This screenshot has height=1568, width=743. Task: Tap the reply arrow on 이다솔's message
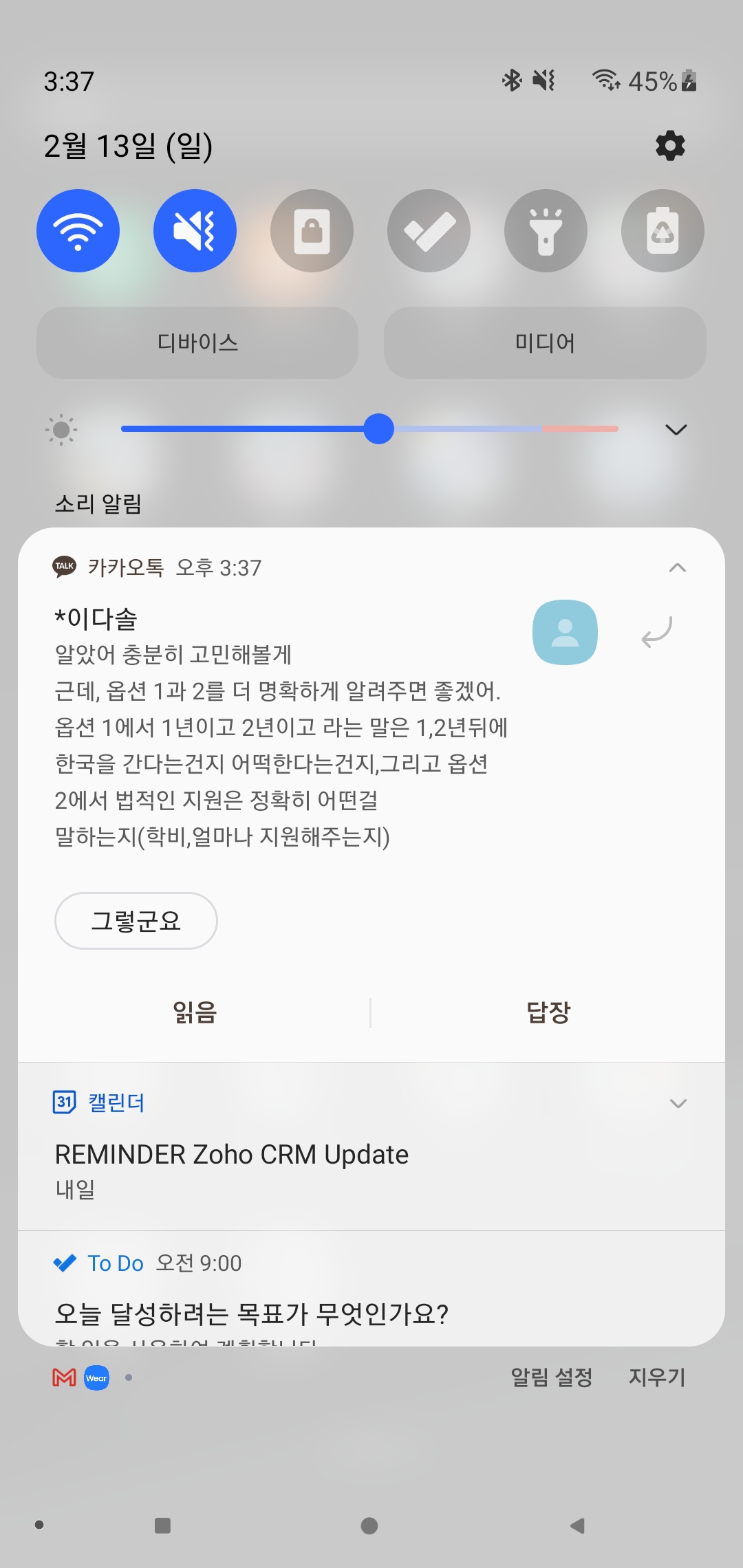click(x=656, y=632)
